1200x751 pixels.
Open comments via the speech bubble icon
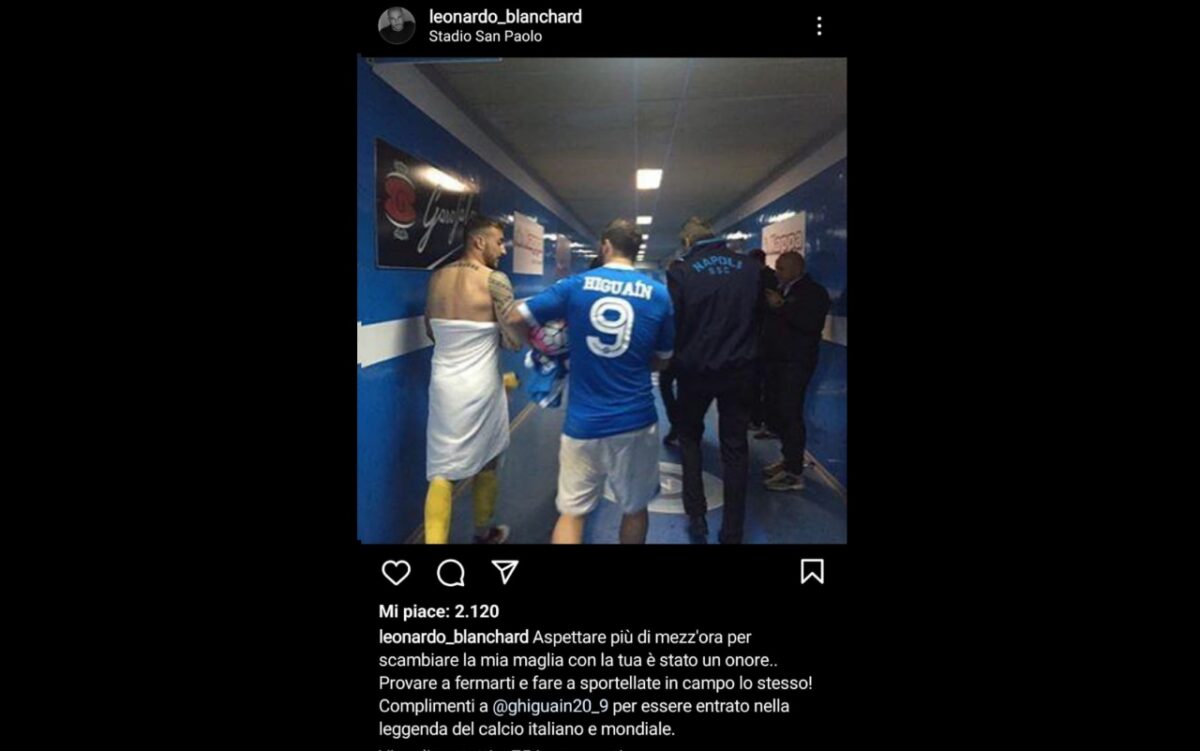click(x=451, y=572)
